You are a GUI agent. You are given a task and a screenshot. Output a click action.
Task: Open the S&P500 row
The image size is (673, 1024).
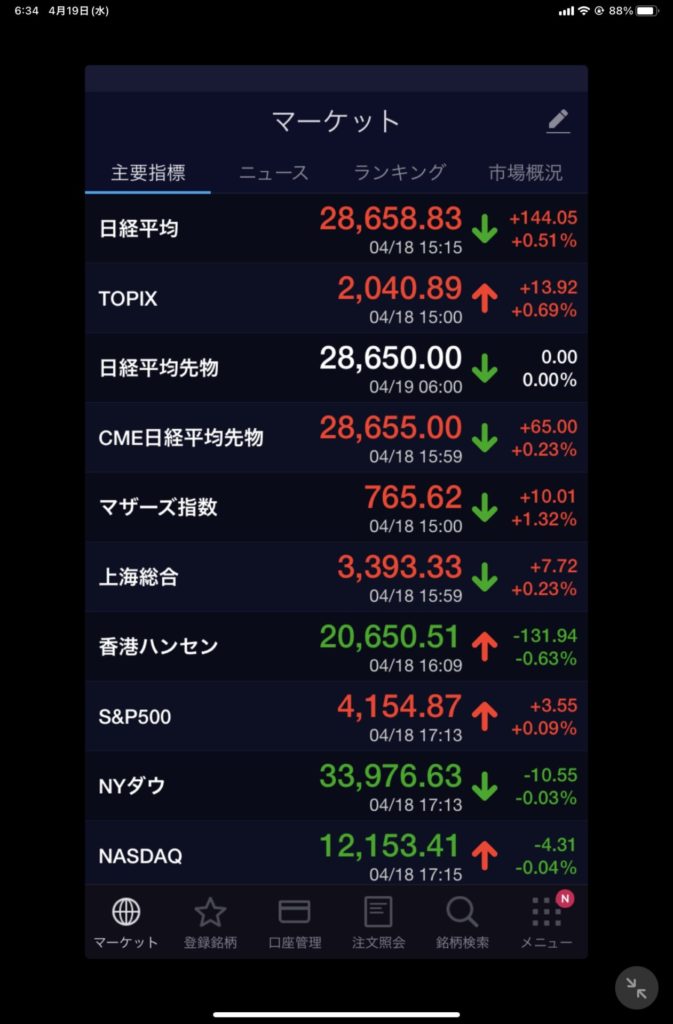point(336,716)
